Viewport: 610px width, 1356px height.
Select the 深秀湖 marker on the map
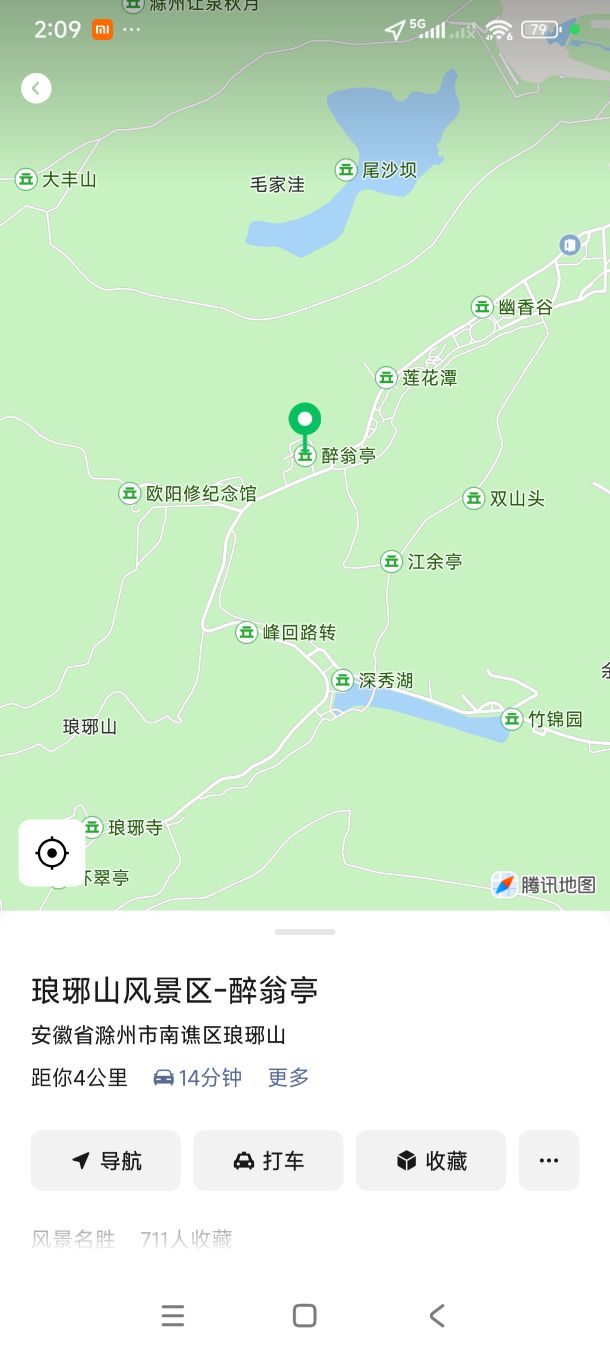point(343,680)
